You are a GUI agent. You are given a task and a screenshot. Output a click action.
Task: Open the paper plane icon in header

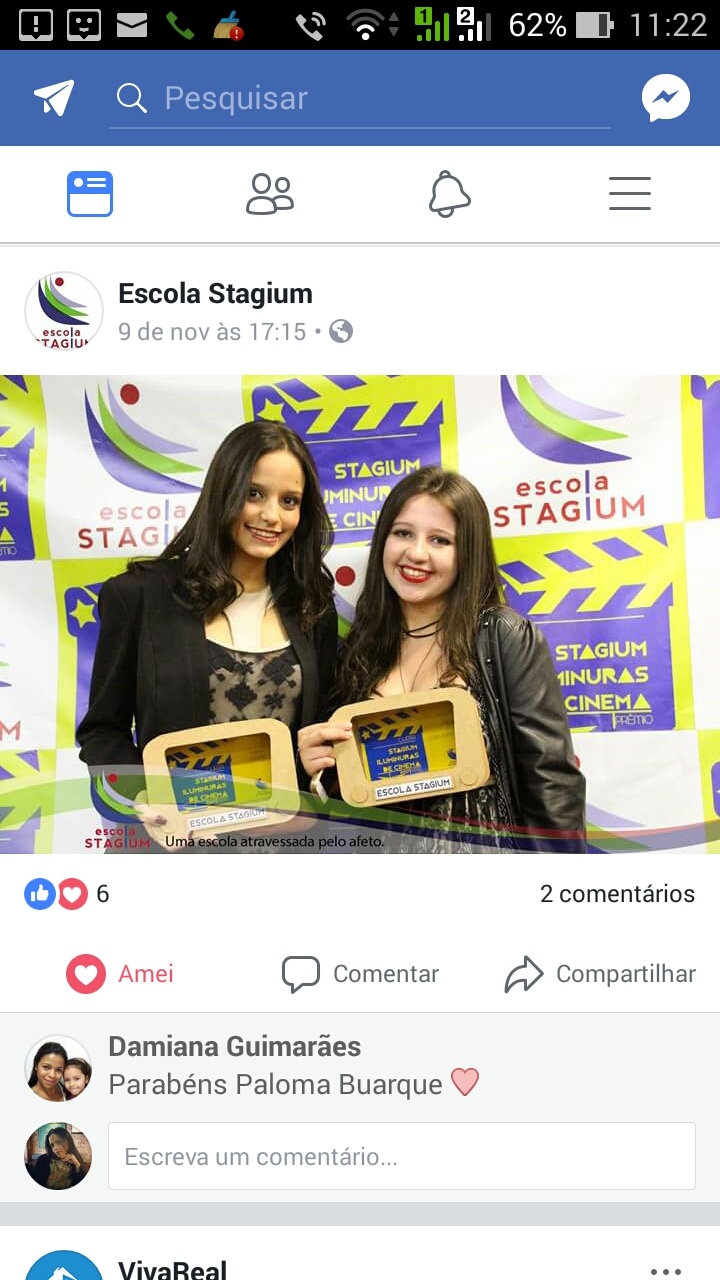(54, 98)
